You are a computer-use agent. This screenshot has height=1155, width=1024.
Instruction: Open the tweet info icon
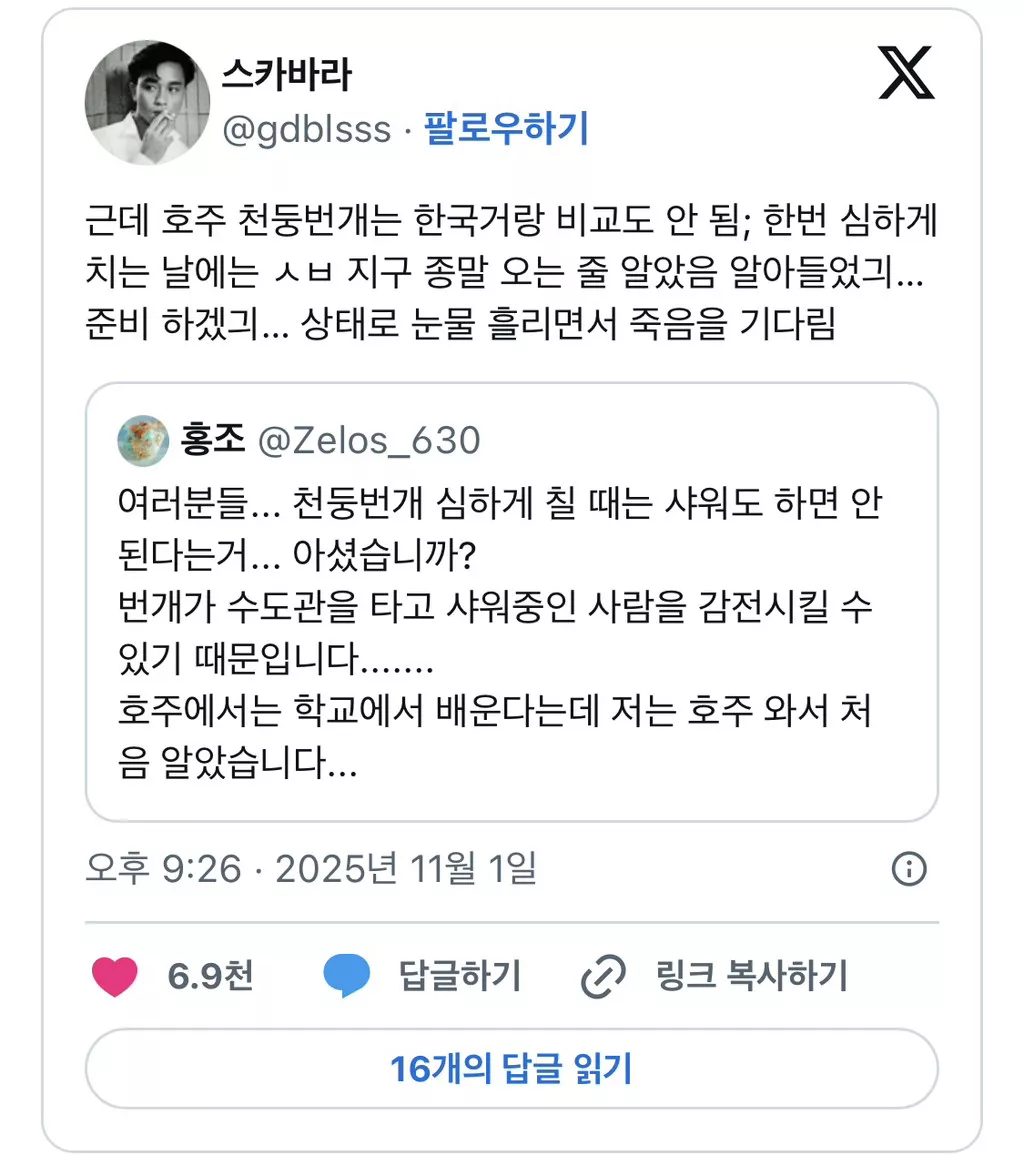(x=909, y=868)
